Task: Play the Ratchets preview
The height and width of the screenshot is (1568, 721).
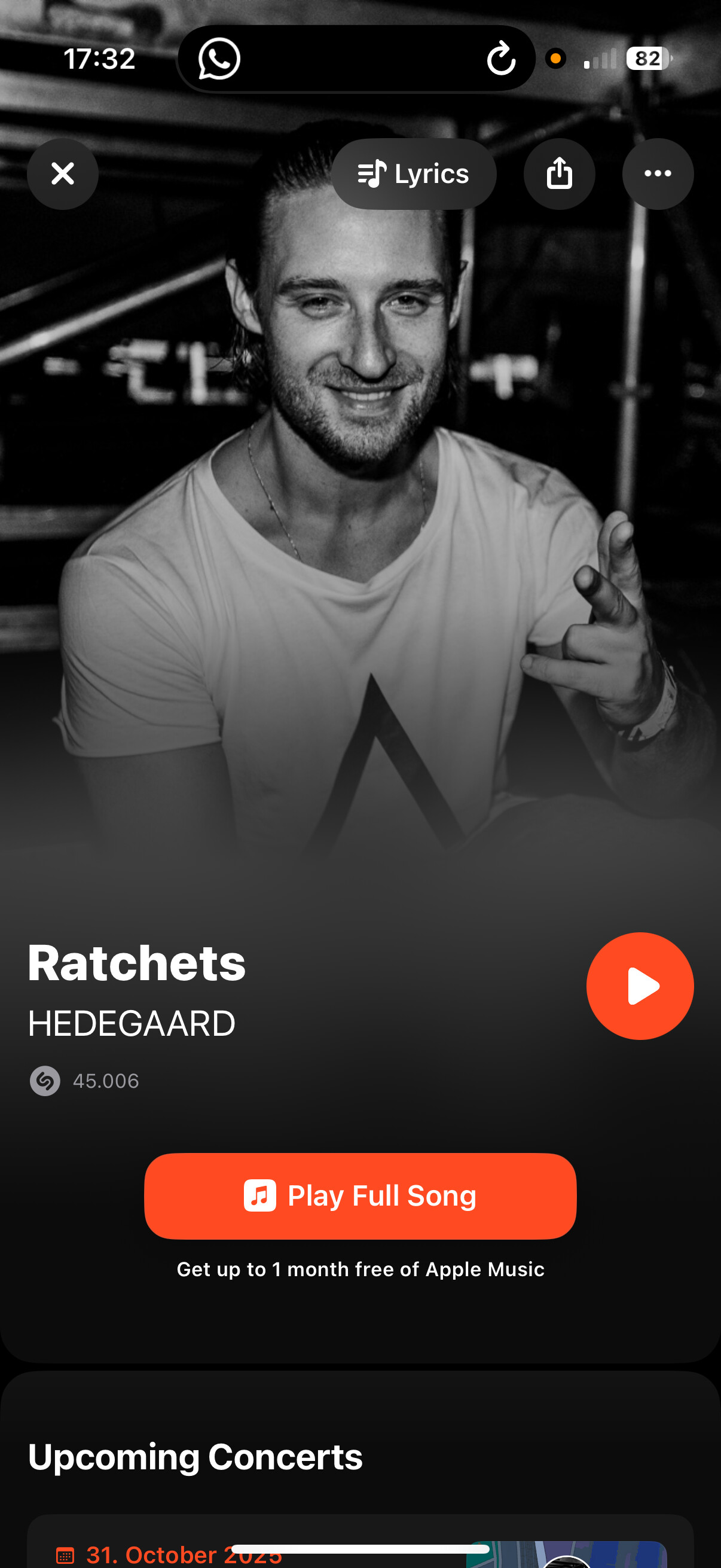Action: pyautogui.click(x=640, y=986)
